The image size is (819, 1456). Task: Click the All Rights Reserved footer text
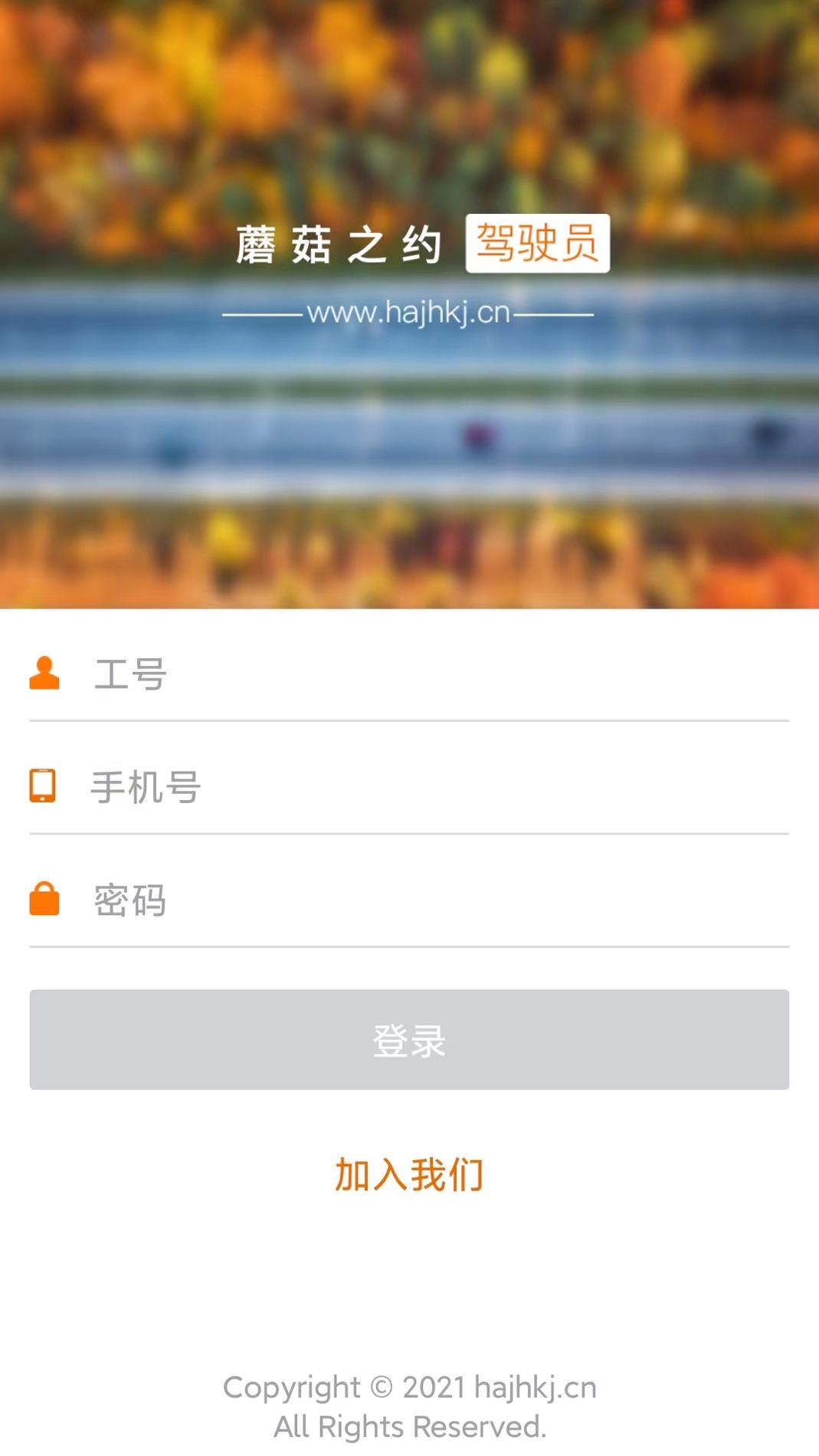408,1425
